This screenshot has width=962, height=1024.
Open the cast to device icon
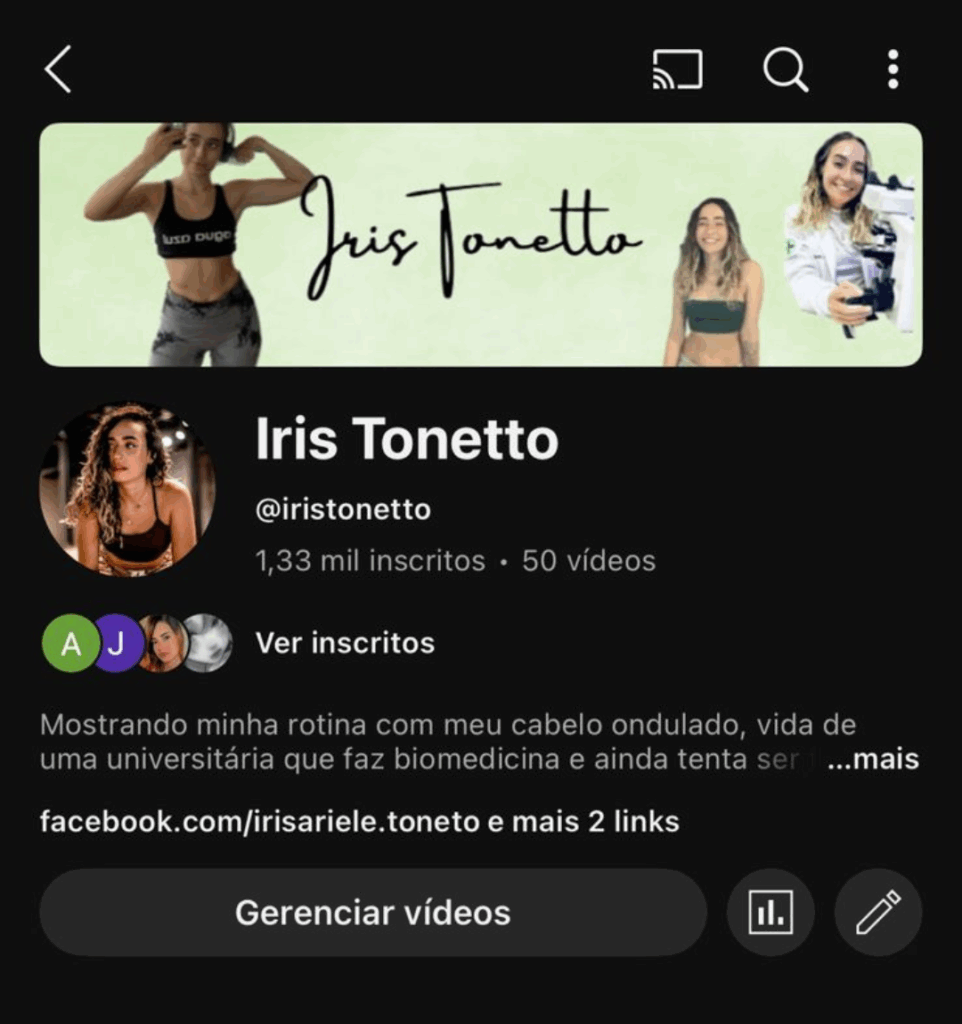coord(677,70)
